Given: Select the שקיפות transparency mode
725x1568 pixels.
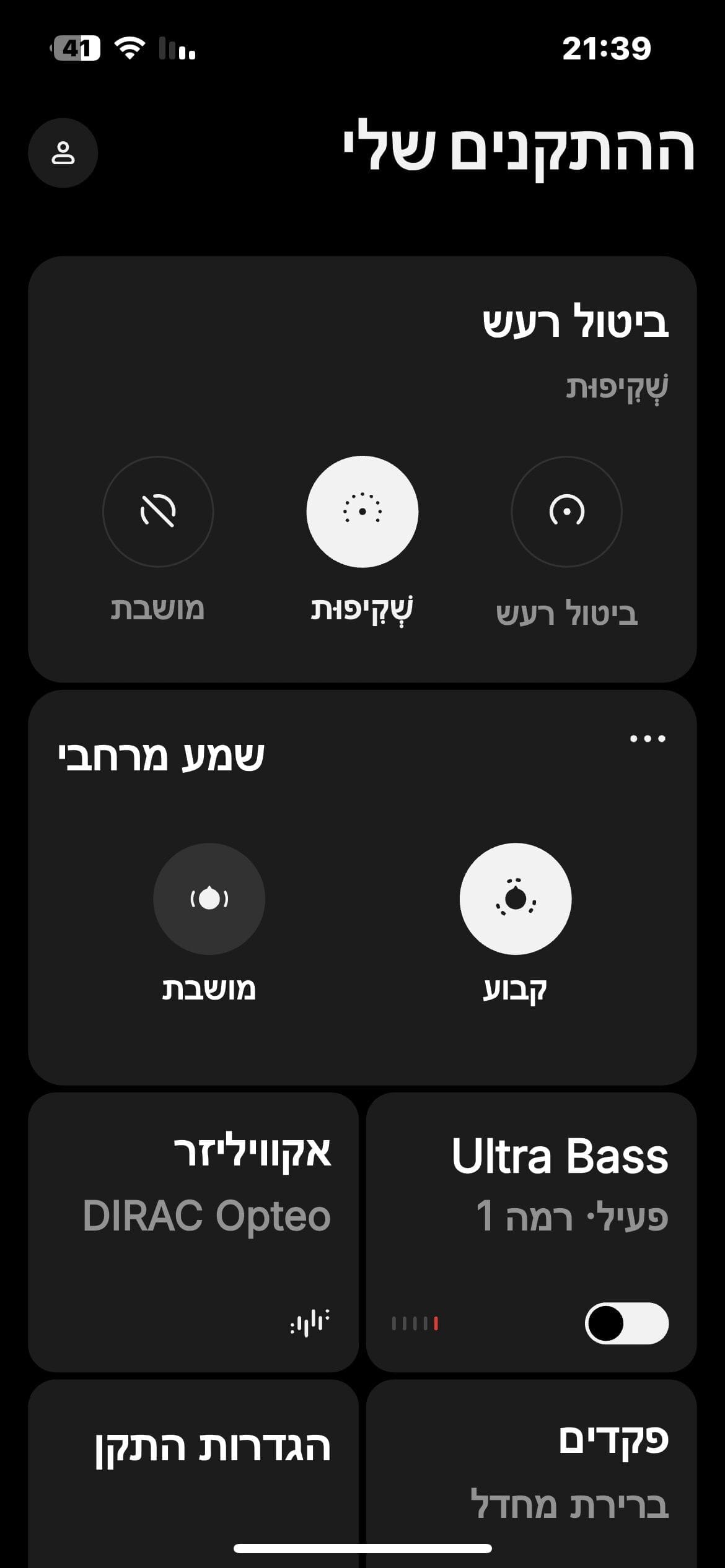Looking at the screenshot, I should click(x=362, y=512).
